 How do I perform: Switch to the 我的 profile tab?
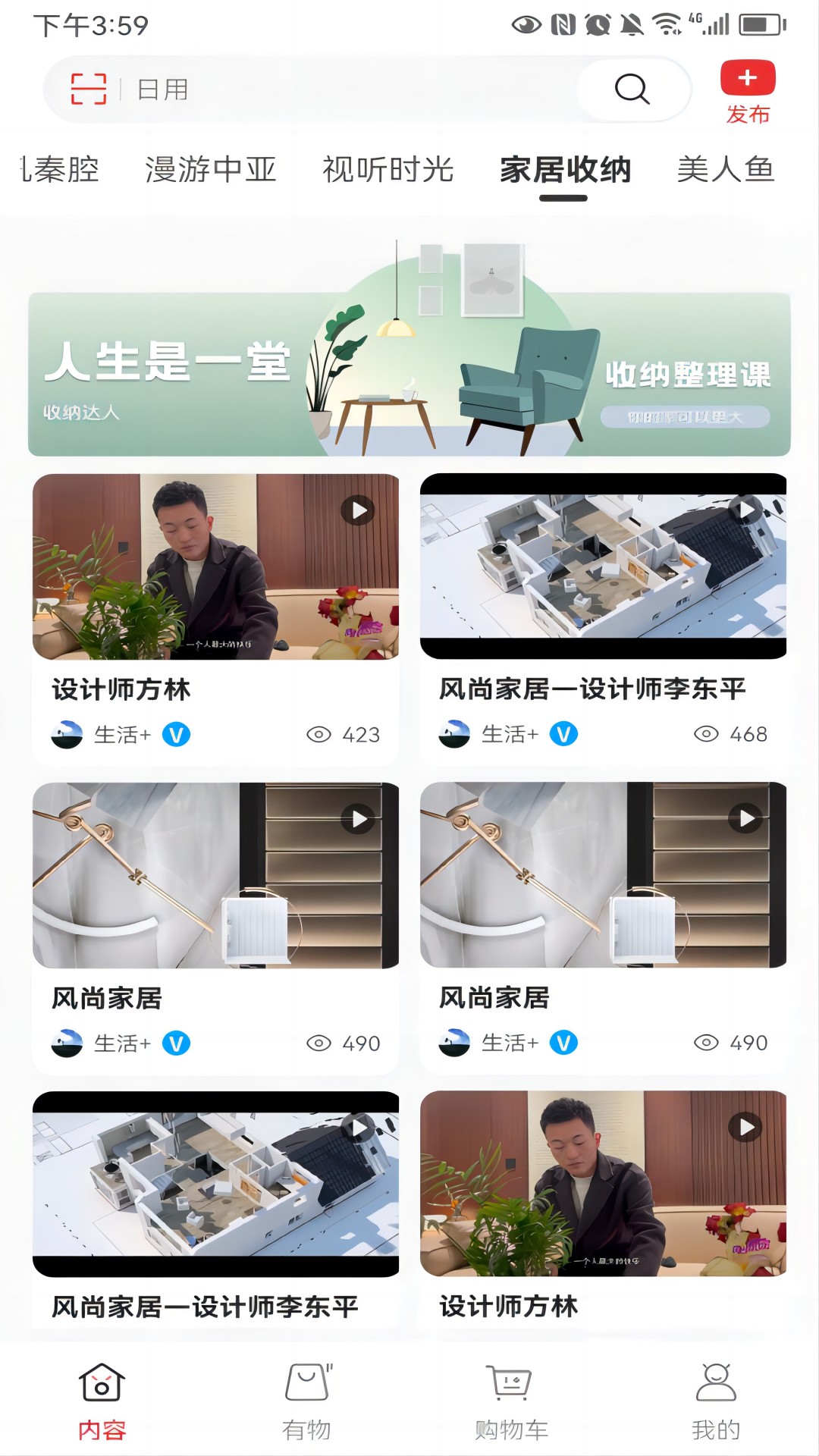715,1401
